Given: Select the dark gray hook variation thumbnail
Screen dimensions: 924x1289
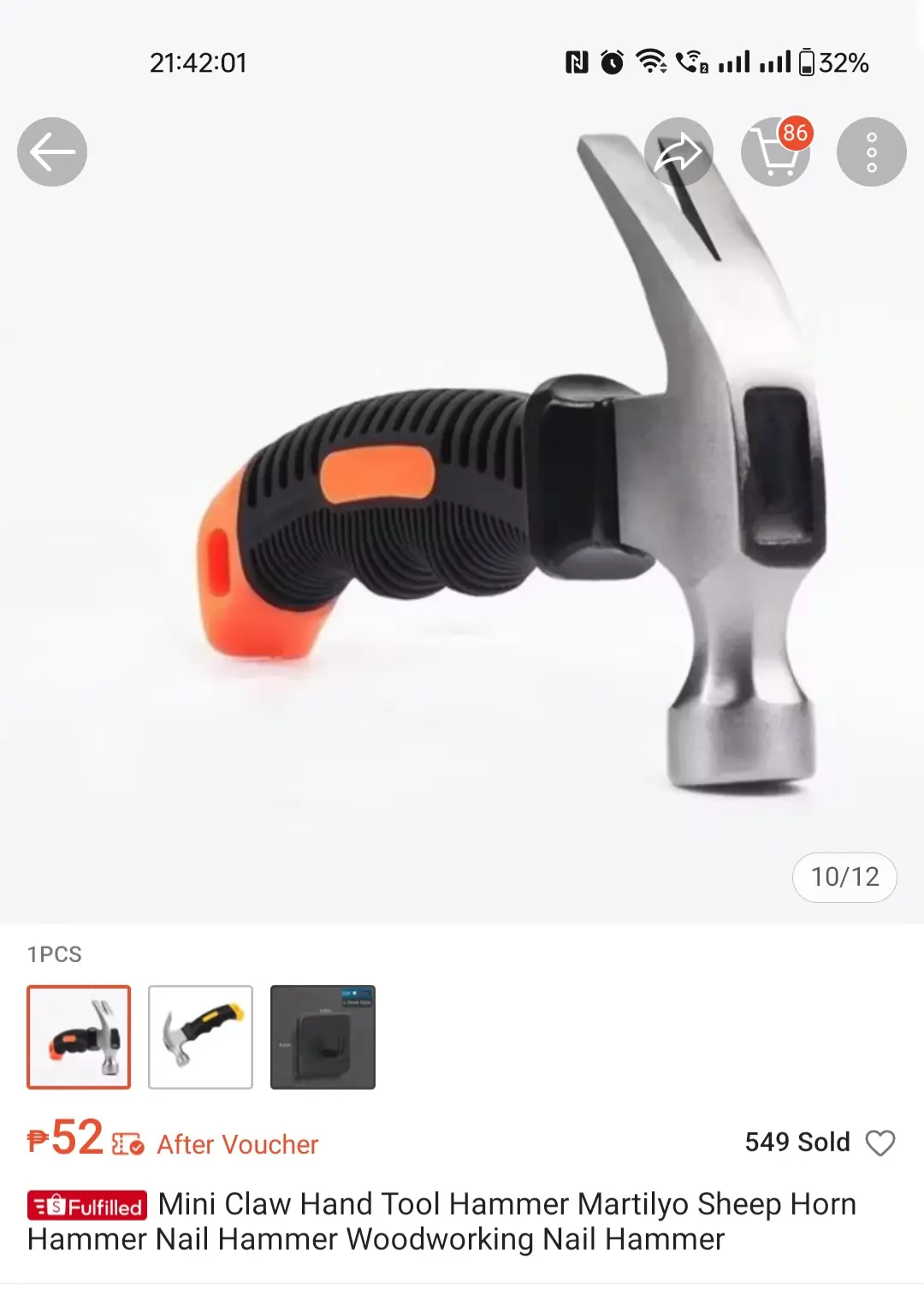Looking at the screenshot, I should click(323, 1037).
